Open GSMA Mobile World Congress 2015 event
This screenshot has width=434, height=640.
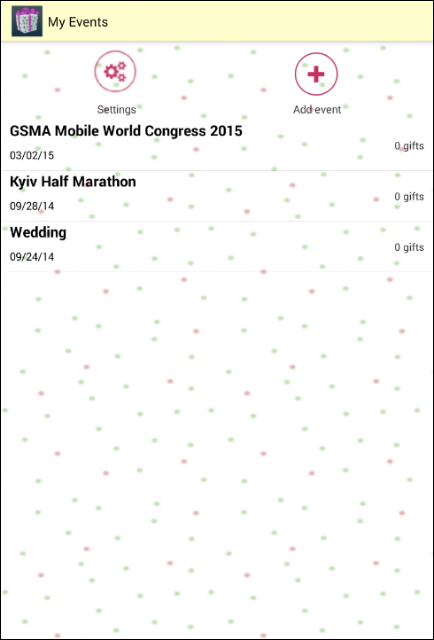(x=217, y=145)
